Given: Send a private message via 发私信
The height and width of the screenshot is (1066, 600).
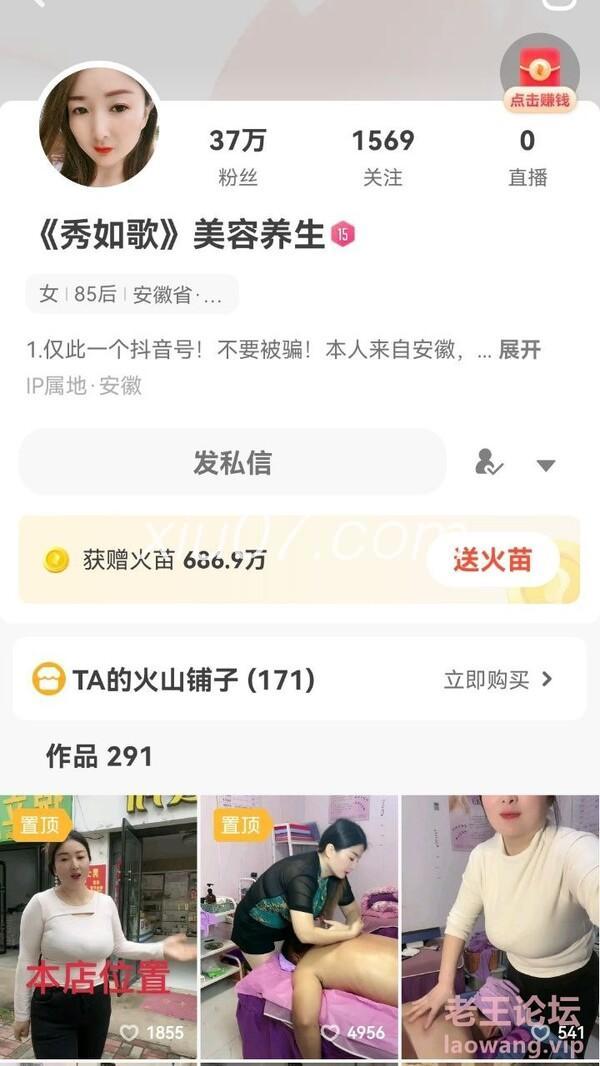Looking at the screenshot, I should coord(232,462).
